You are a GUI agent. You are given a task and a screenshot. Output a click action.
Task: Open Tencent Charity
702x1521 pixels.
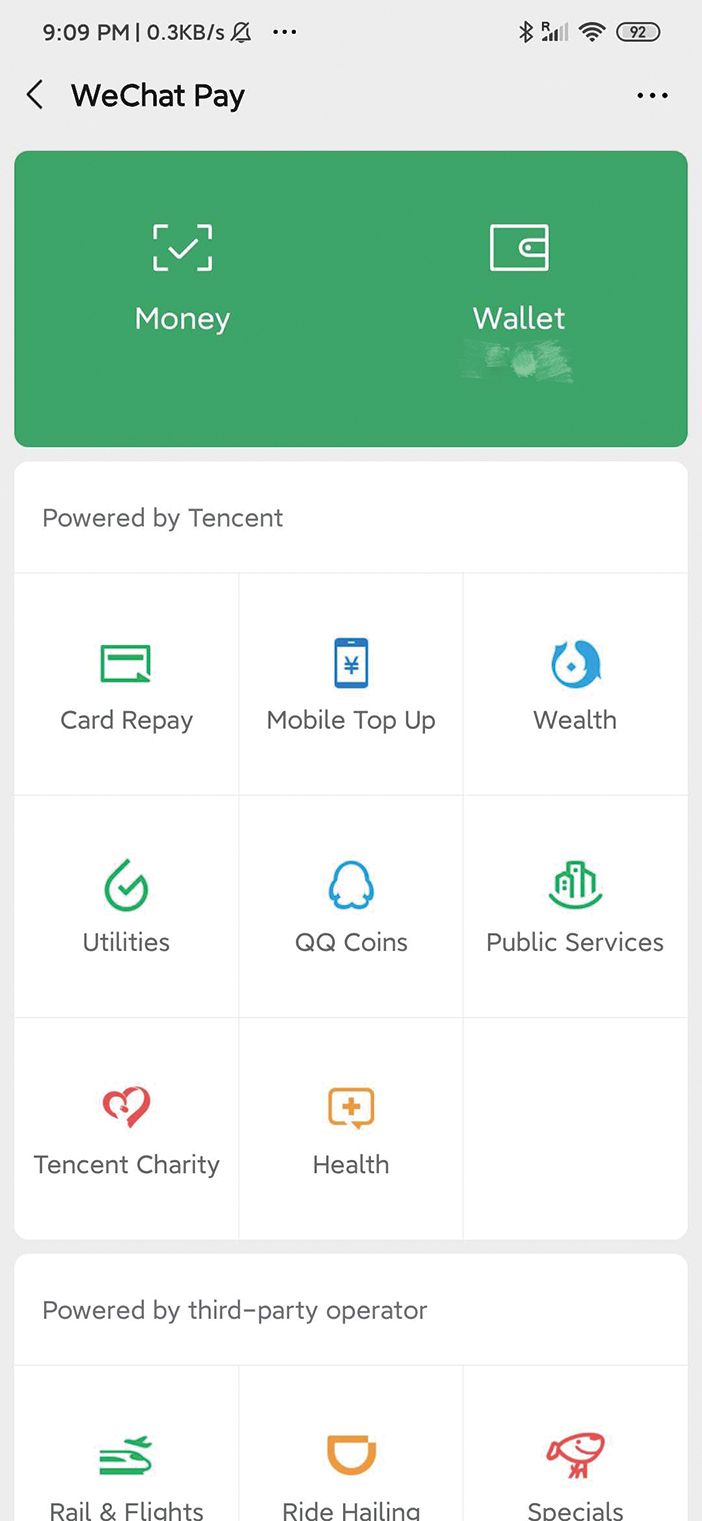tap(126, 1130)
